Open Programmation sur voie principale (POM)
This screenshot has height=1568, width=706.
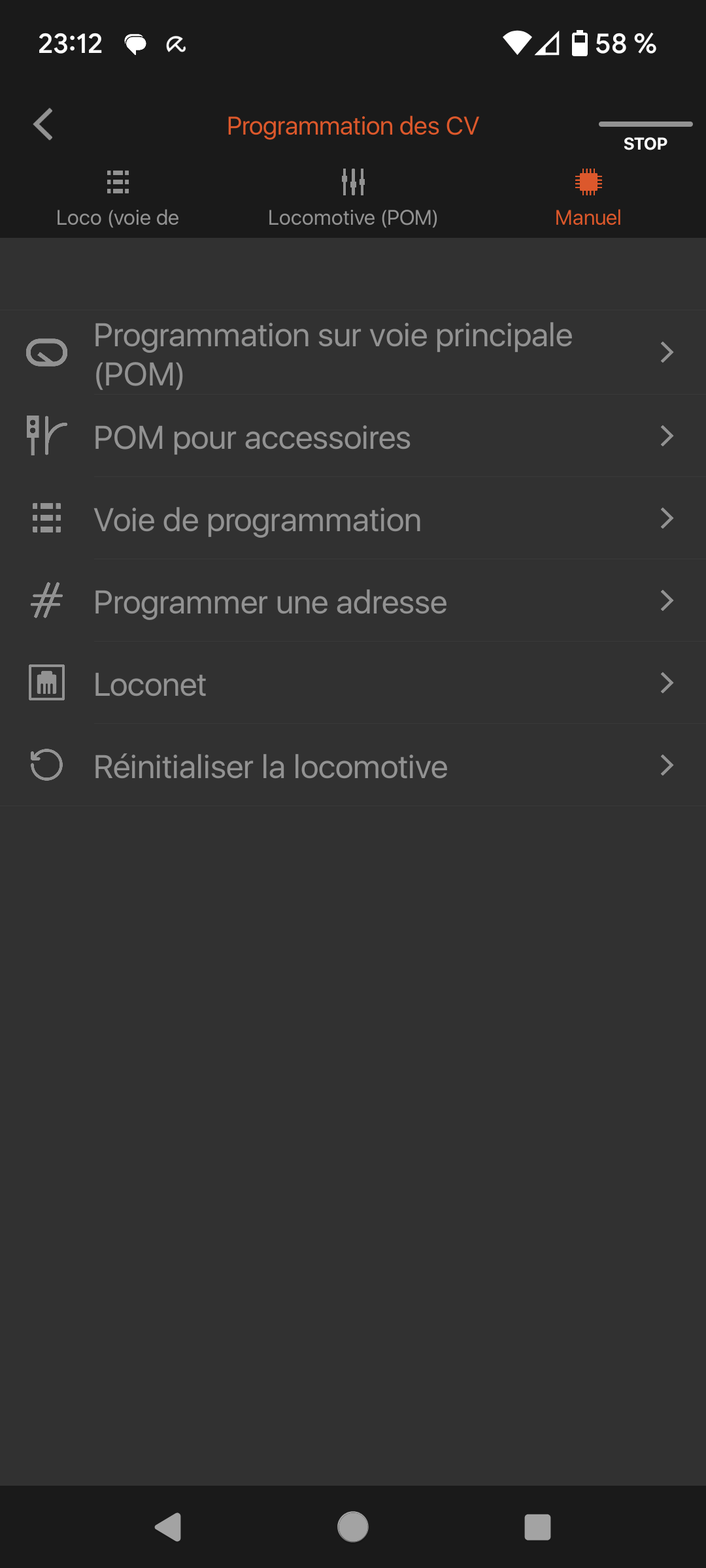point(353,353)
